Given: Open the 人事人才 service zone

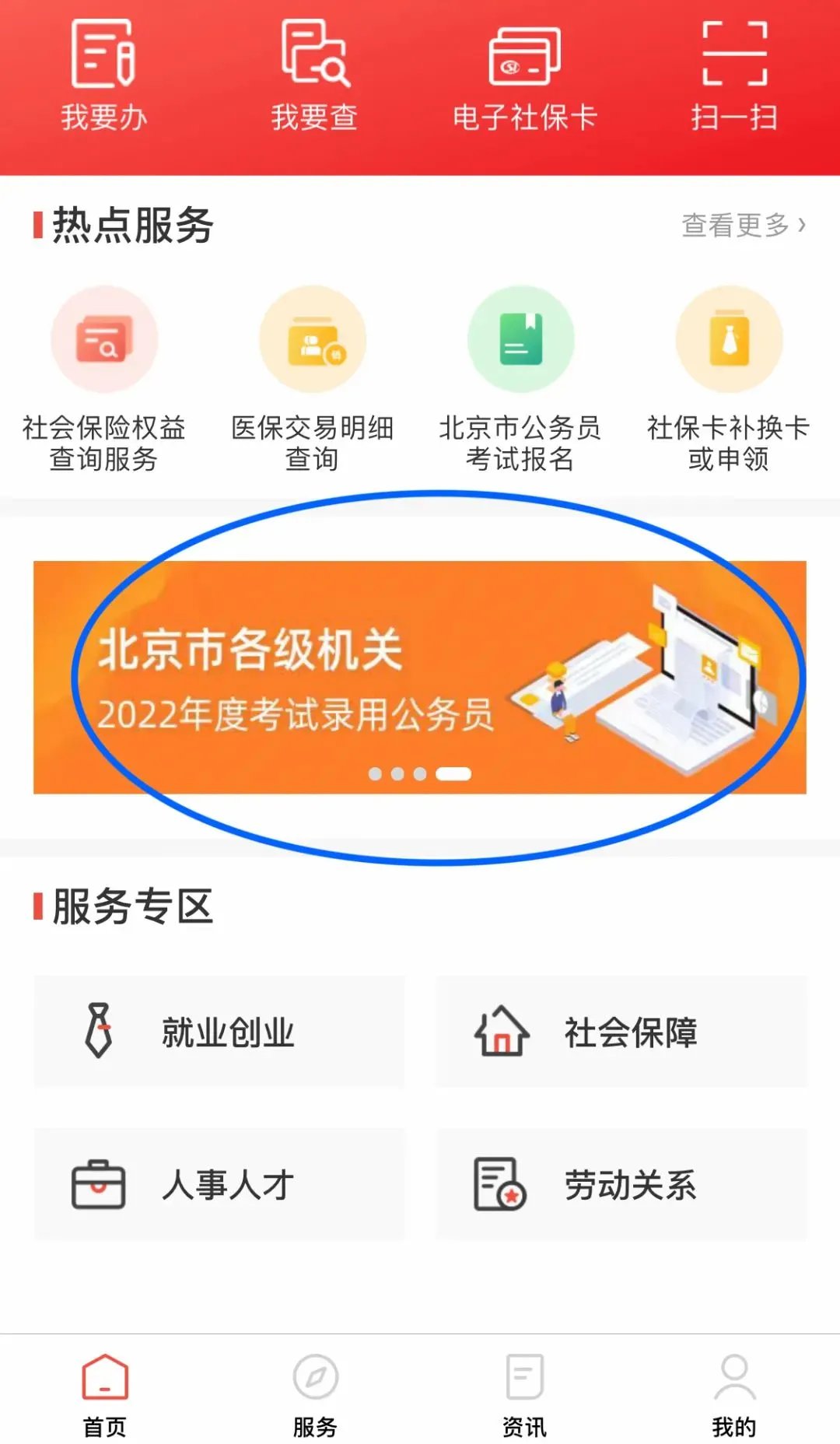Looking at the screenshot, I should tap(219, 1184).
